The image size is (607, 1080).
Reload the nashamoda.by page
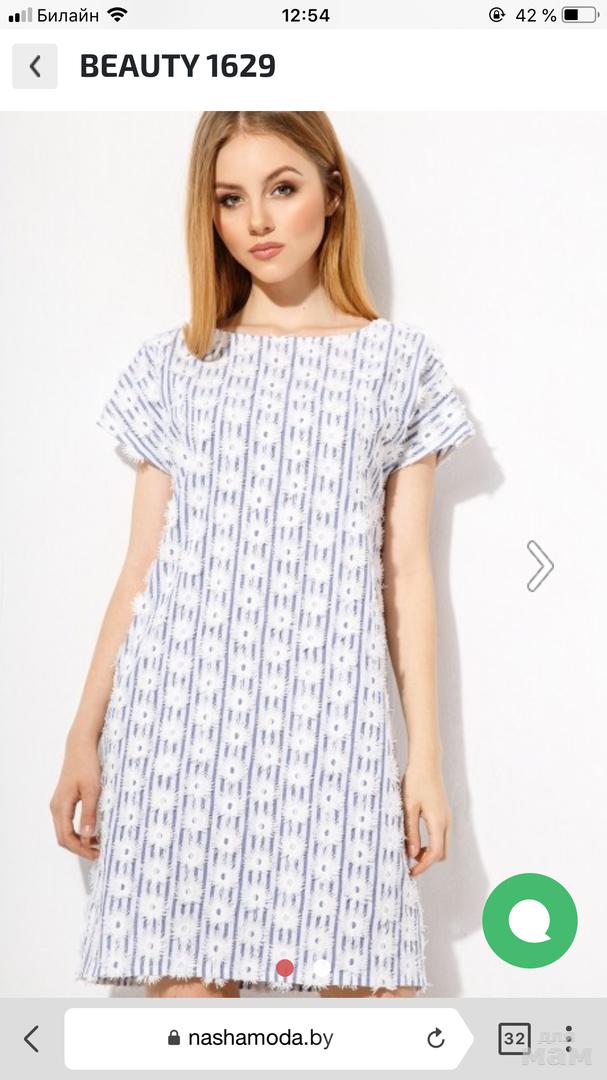pos(435,1038)
